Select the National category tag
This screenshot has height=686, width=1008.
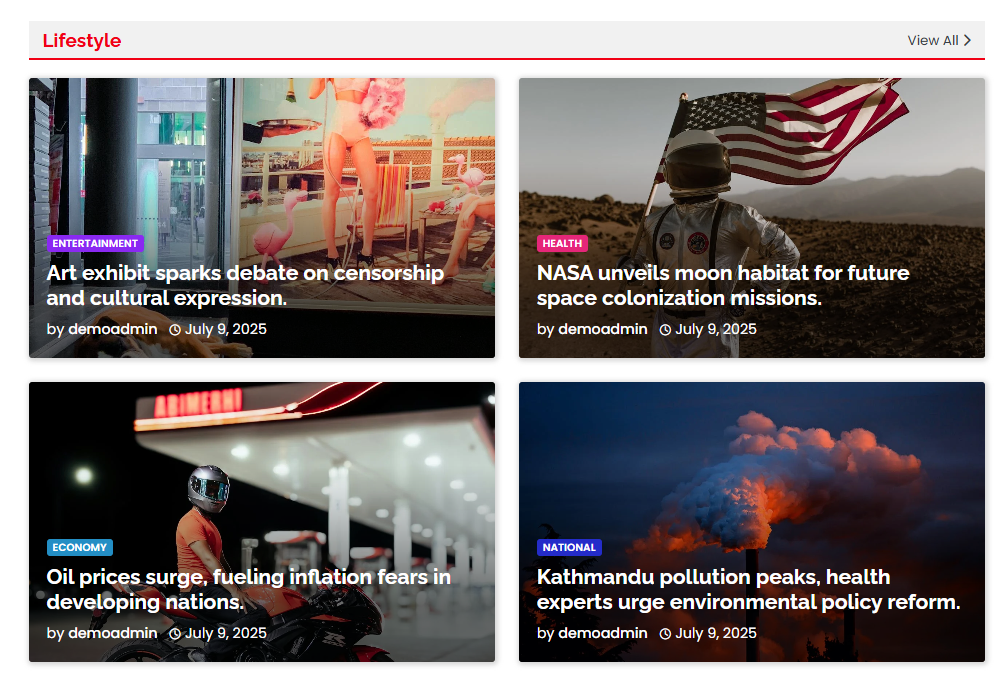click(569, 548)
